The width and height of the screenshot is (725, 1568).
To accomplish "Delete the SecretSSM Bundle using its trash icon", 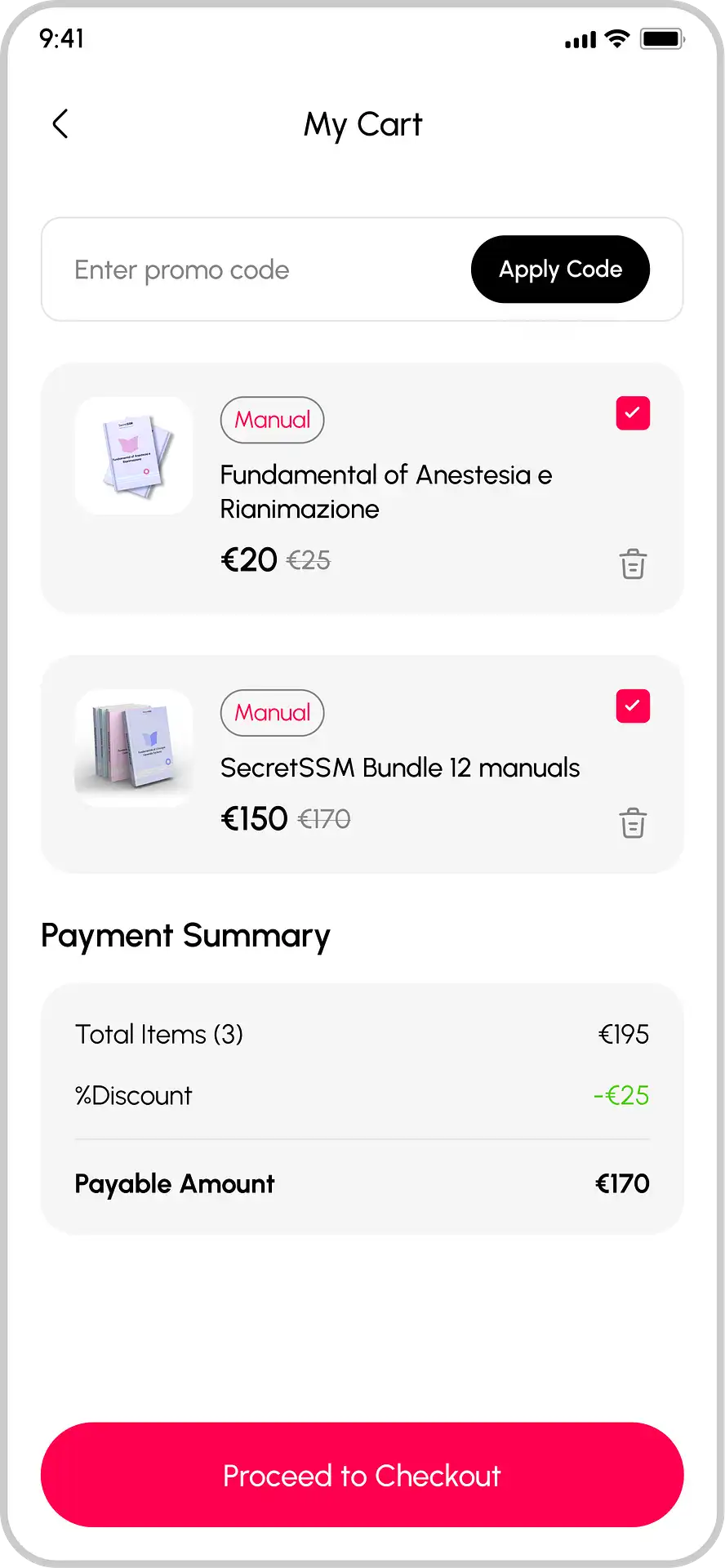I will click(633, 823).
